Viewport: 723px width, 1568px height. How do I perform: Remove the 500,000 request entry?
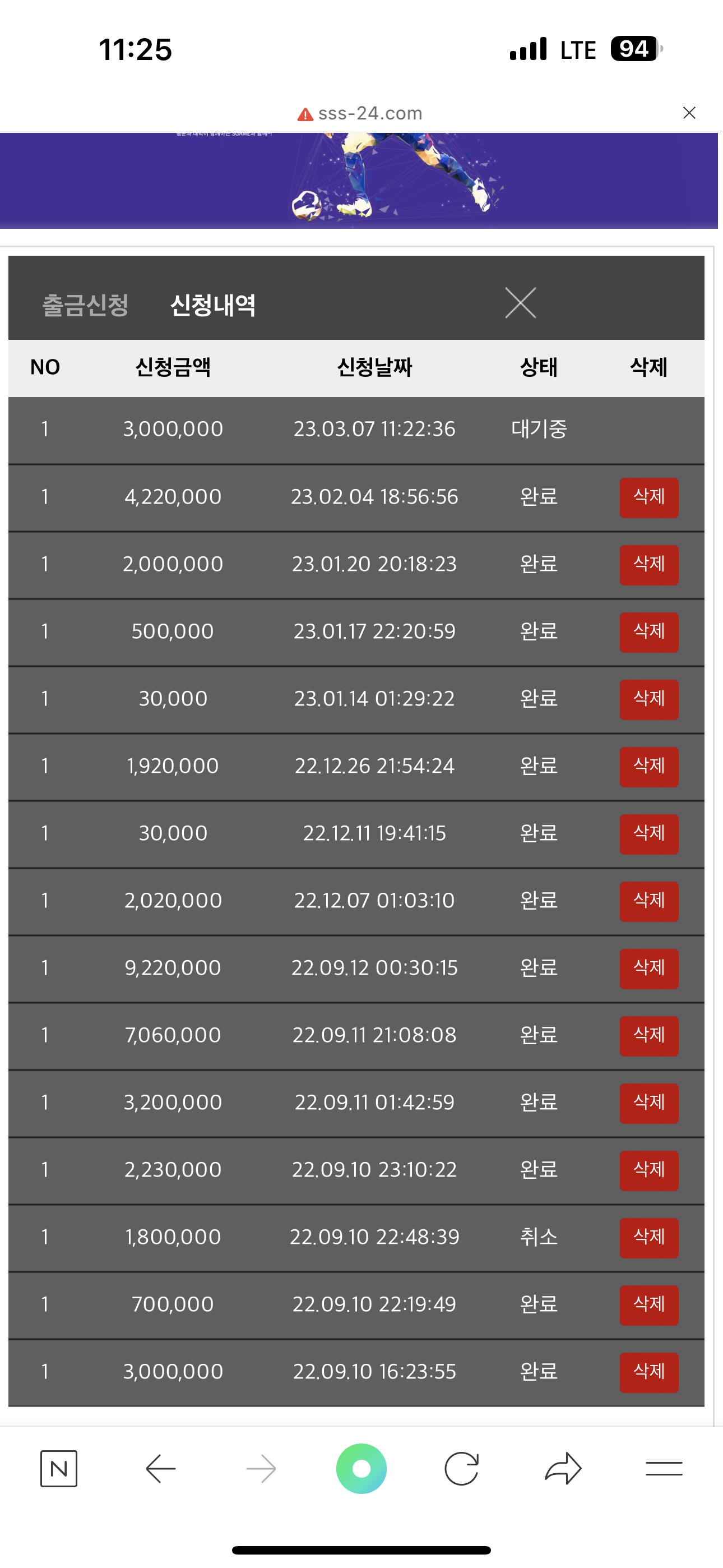[649, 632]
